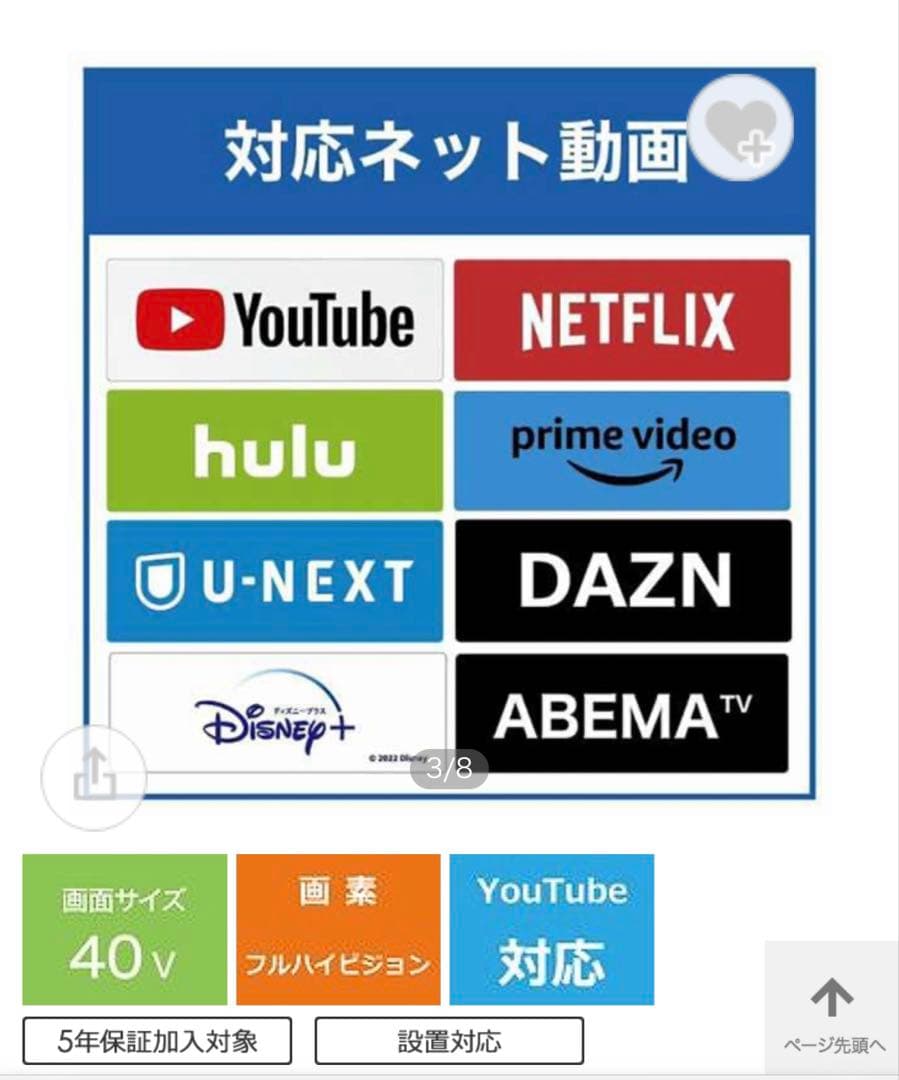This screenshot has height=1080, width=899.
Task: Click the ABEMA TV logo tile
Action: 622,712
